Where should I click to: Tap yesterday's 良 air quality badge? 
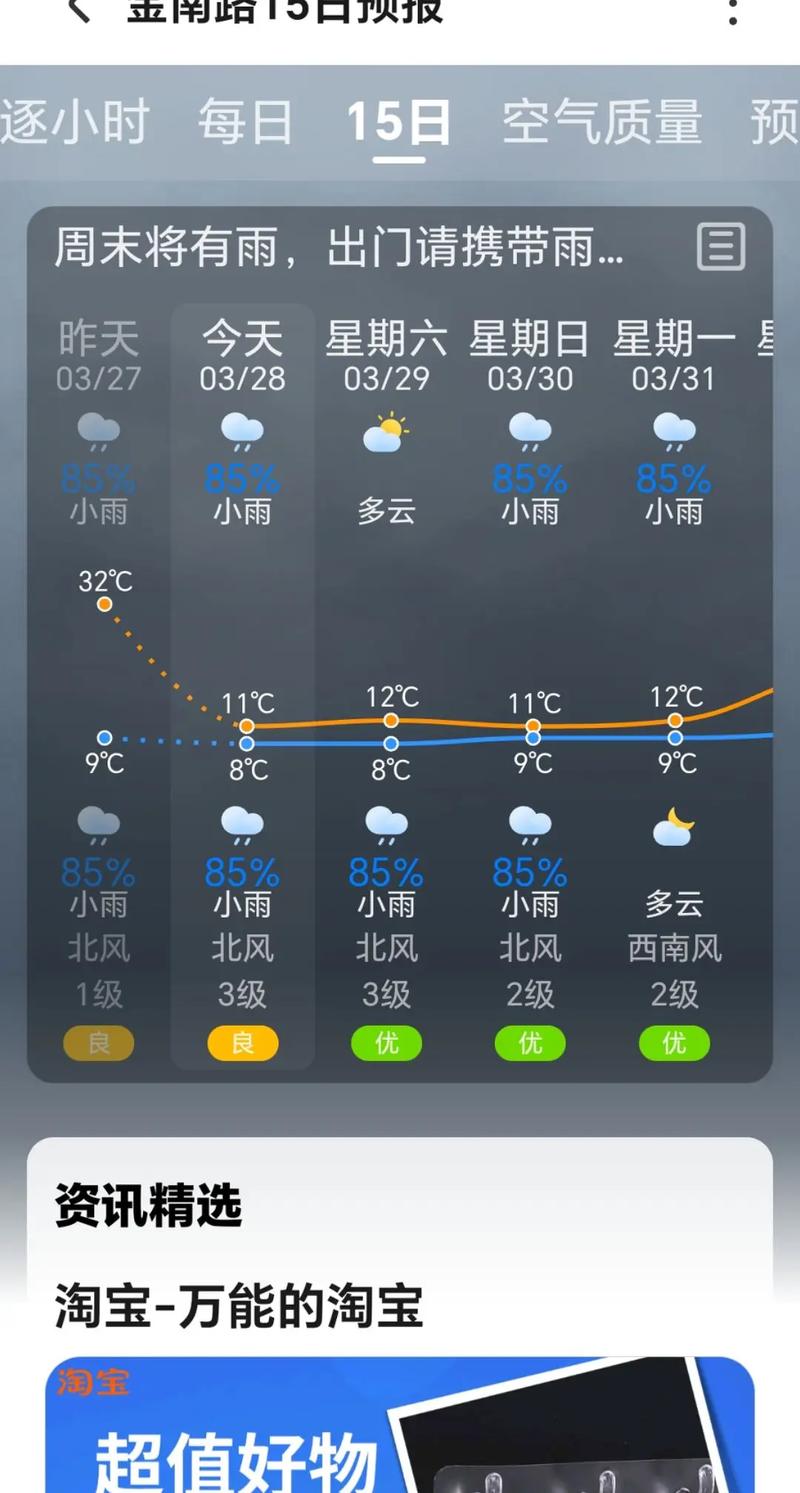(x=97, y=1042)
